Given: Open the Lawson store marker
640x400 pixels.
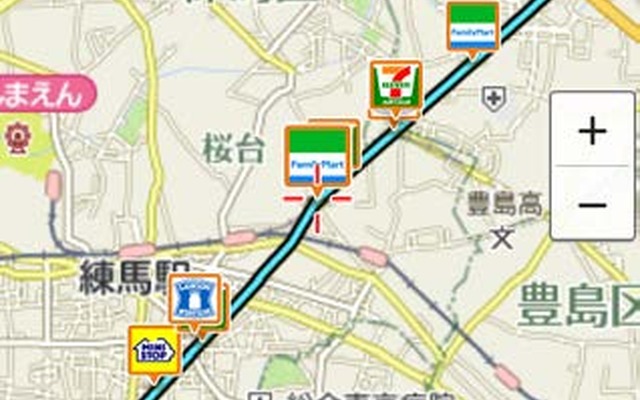Looking at the screenshot, I should pyautogui.click(x=195, y=299).
